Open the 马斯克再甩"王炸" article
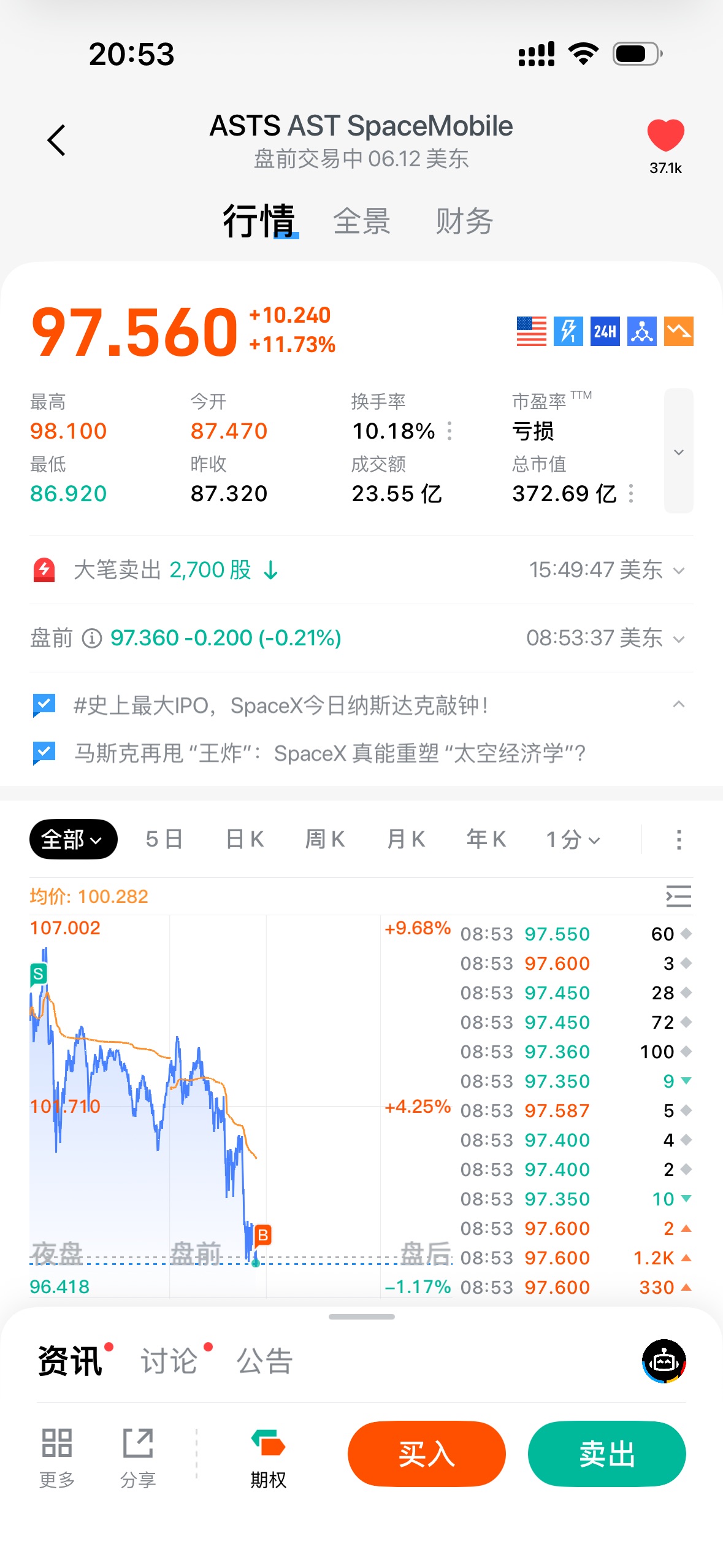The width and height of the screenshot is (723, 1568). [330, 753]
